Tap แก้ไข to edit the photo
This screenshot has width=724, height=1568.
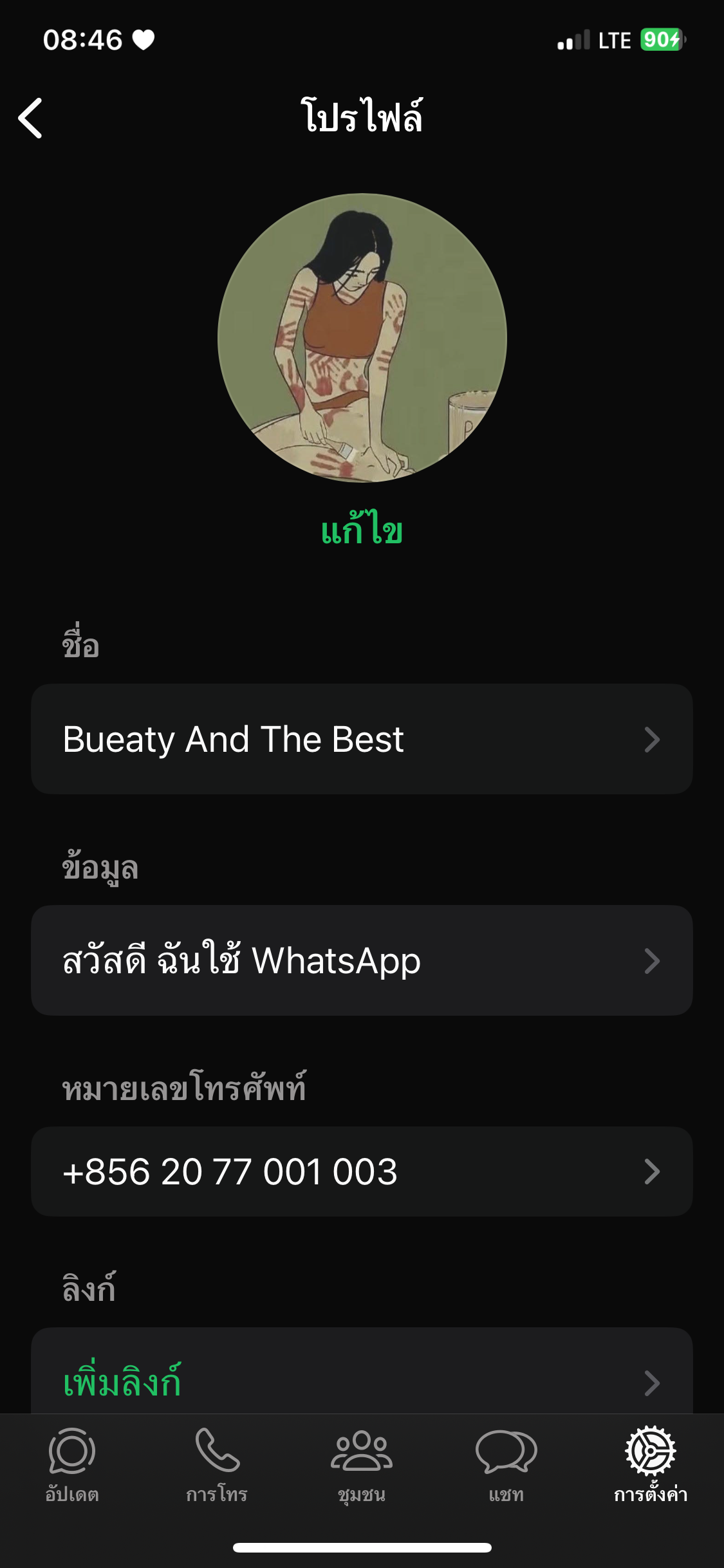click(362, 531)
